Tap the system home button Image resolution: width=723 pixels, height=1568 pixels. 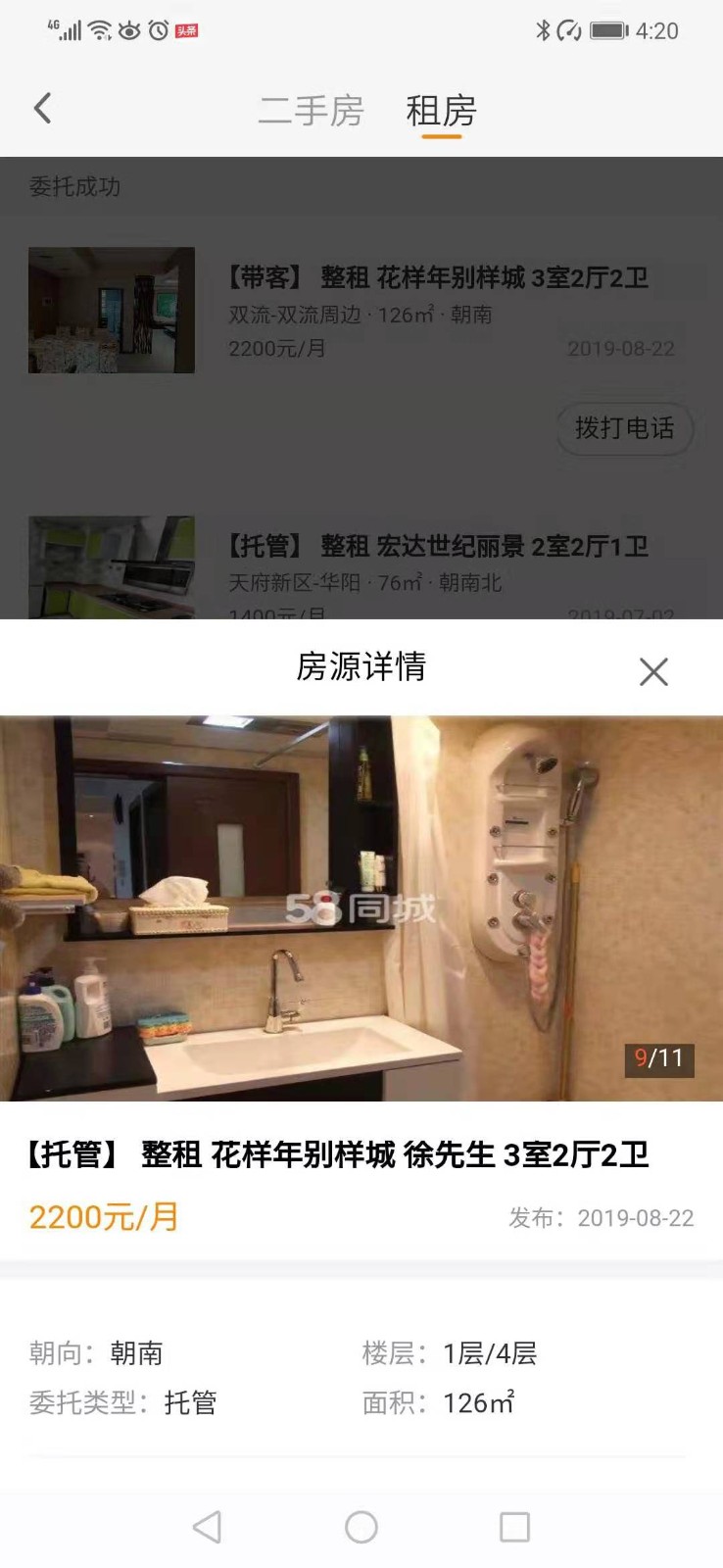[361, 1527]
